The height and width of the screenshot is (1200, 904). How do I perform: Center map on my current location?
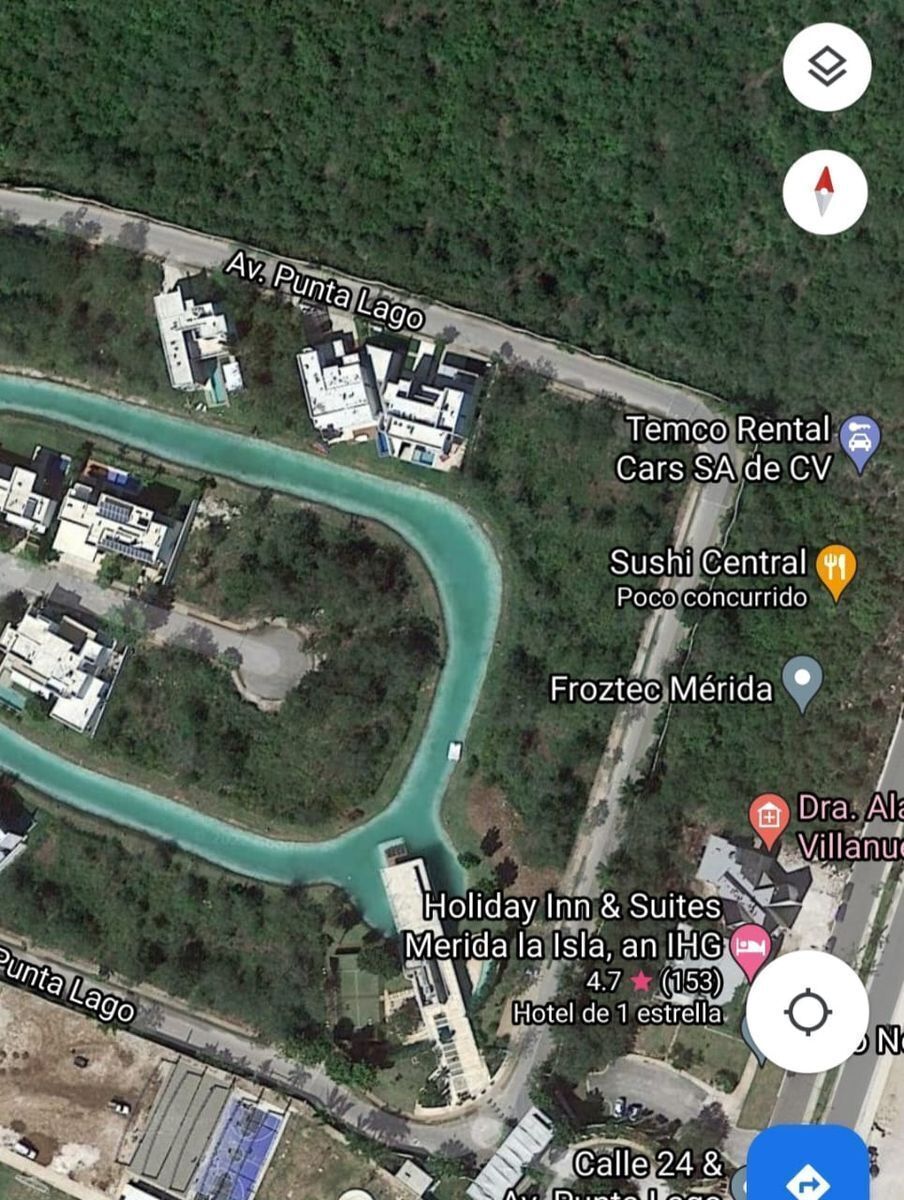coord(808,1012)
